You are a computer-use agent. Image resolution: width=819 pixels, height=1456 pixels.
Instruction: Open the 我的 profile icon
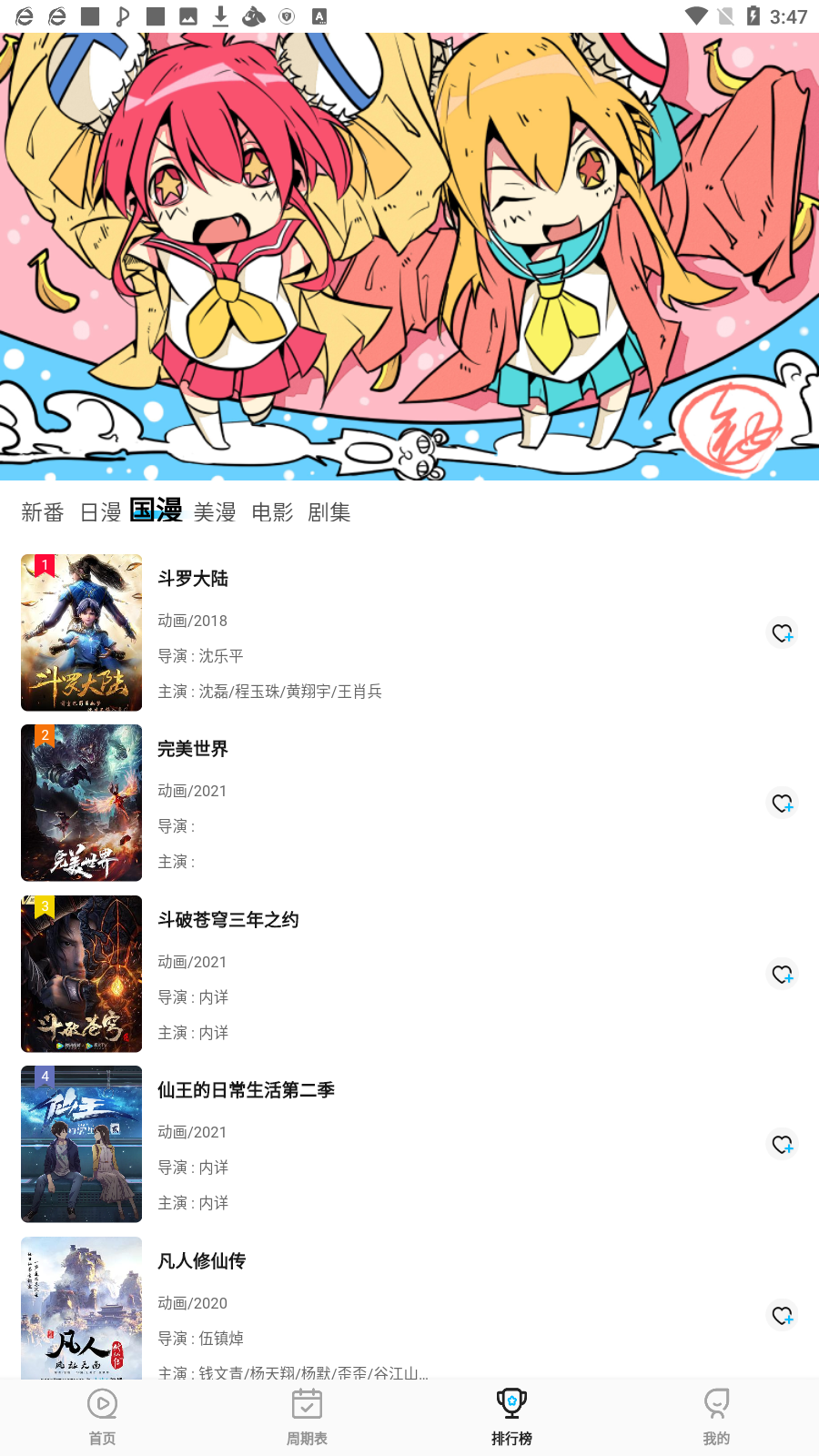pos(716,1416)
